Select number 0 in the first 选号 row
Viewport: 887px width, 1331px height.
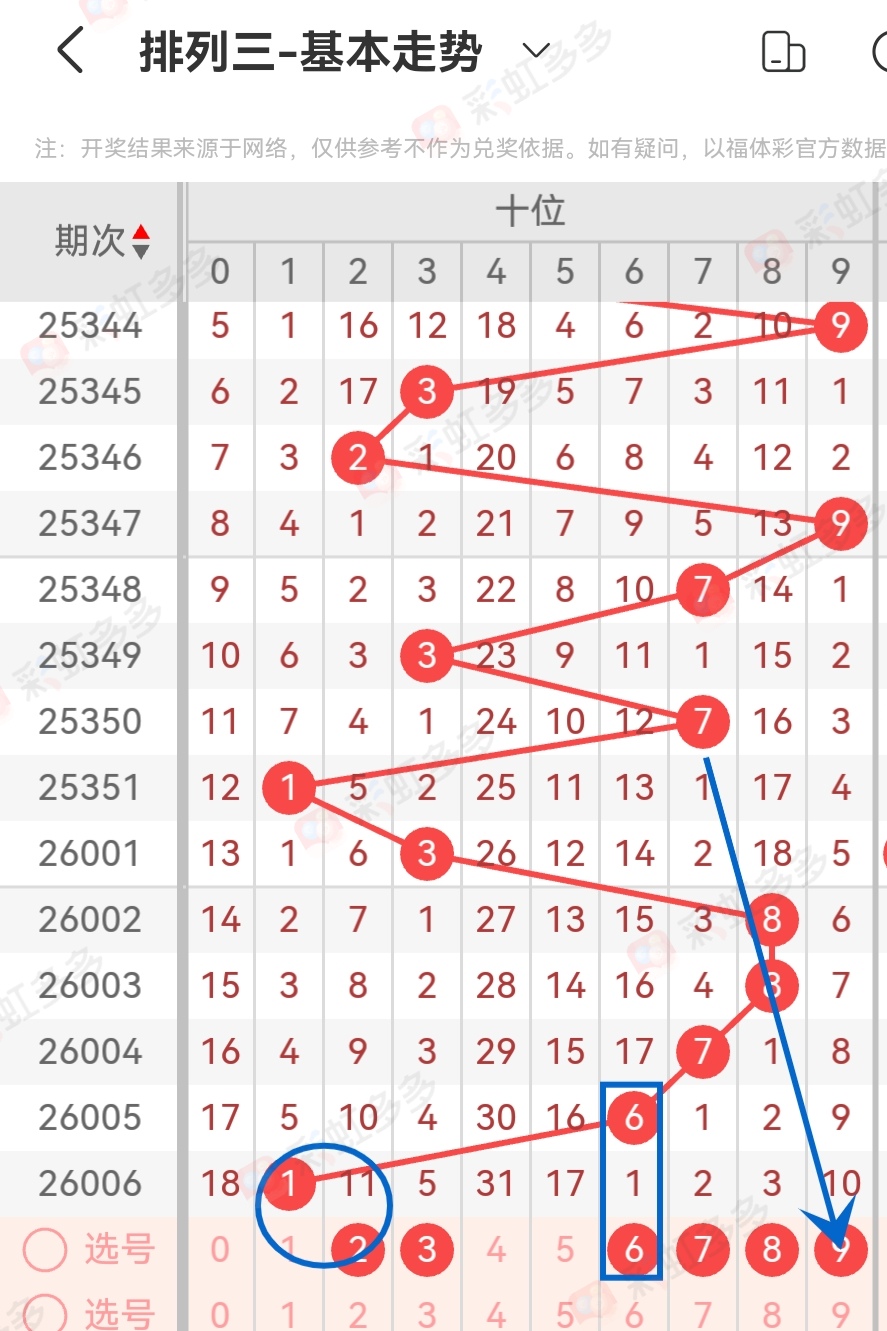pyautogui.click(x=219, y=1248)
